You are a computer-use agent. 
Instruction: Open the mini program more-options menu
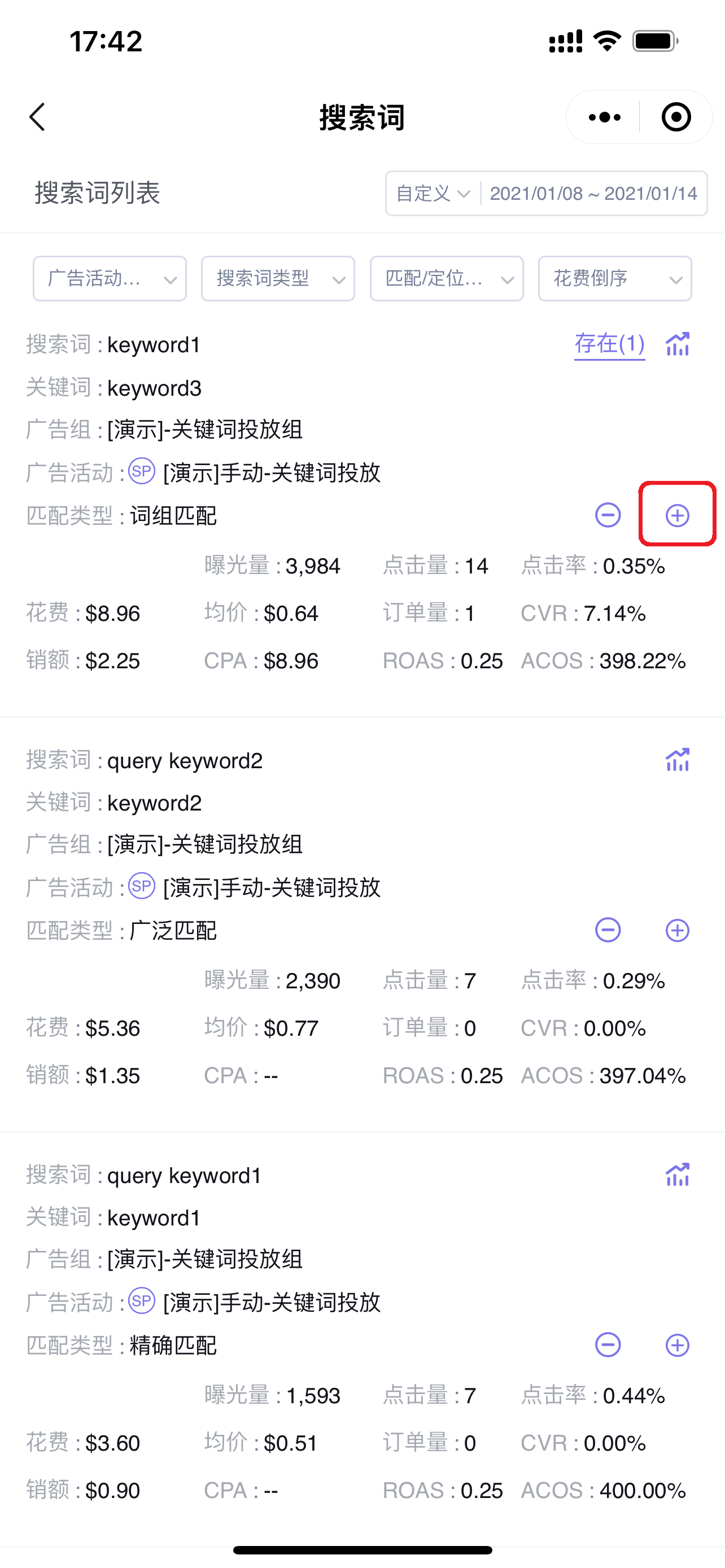[x=605, y=117]
